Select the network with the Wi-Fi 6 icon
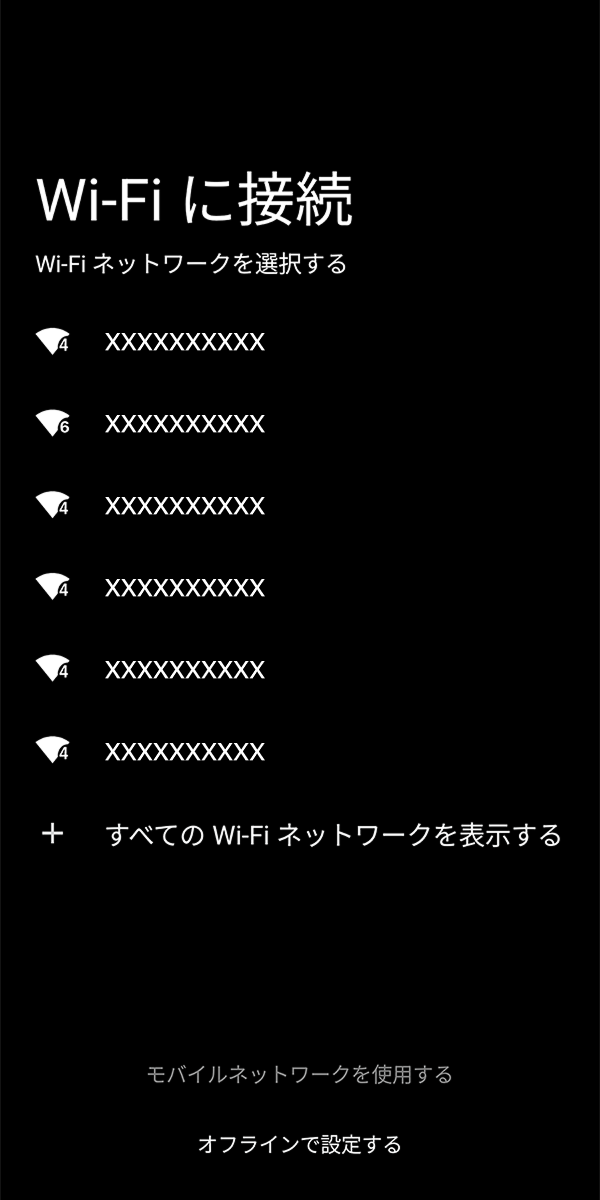 pos(300,424)
